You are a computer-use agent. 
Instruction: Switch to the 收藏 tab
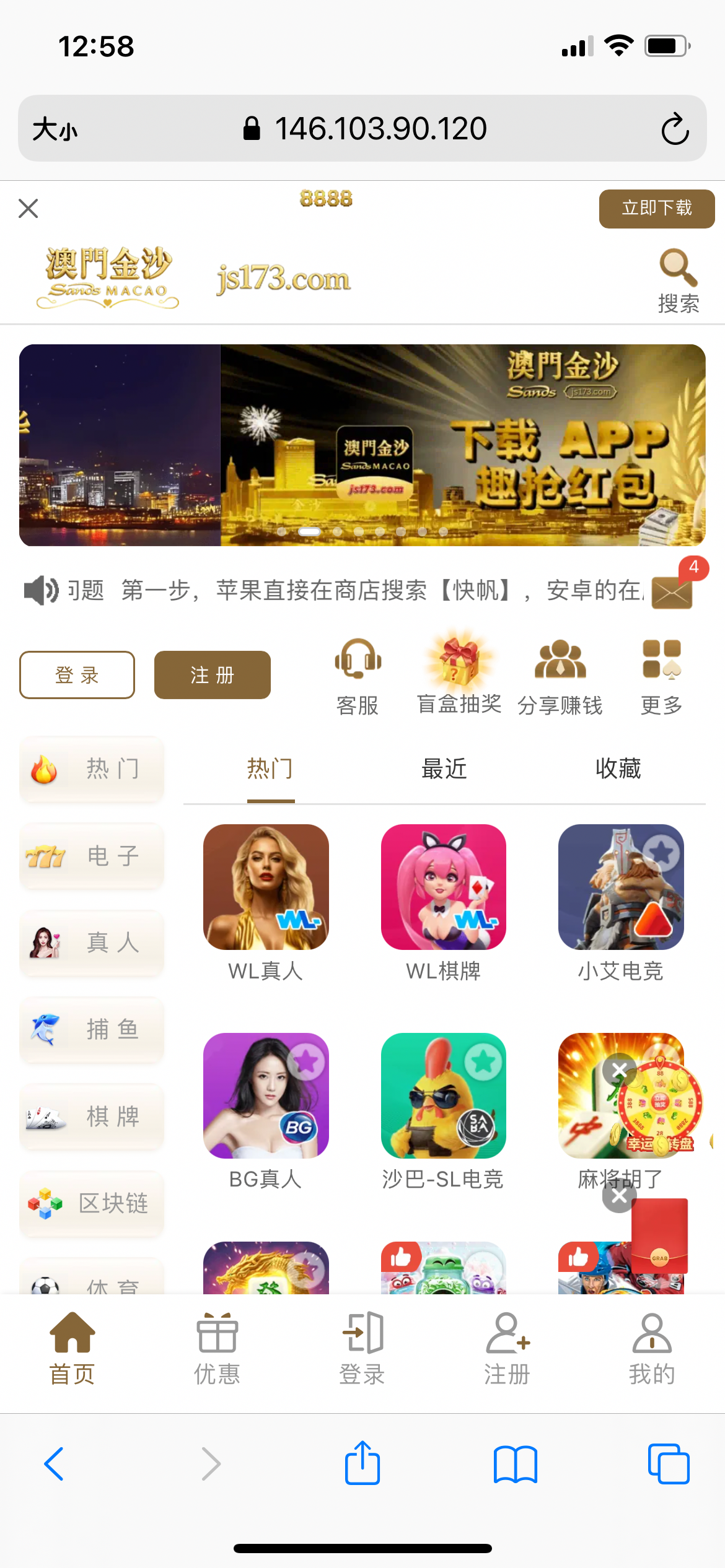618,769
